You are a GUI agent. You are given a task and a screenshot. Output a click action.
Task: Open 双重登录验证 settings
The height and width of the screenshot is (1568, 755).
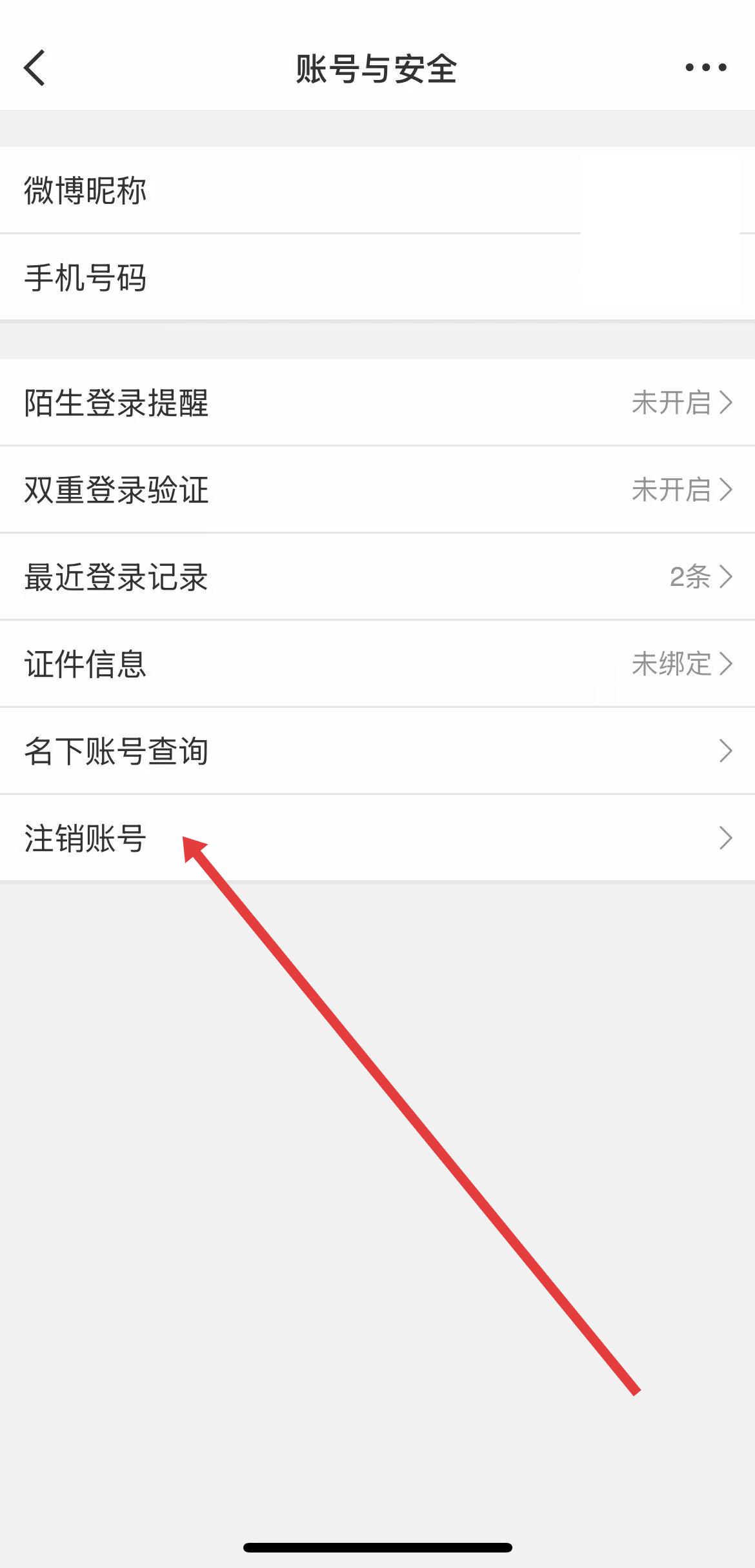(377, 490)
